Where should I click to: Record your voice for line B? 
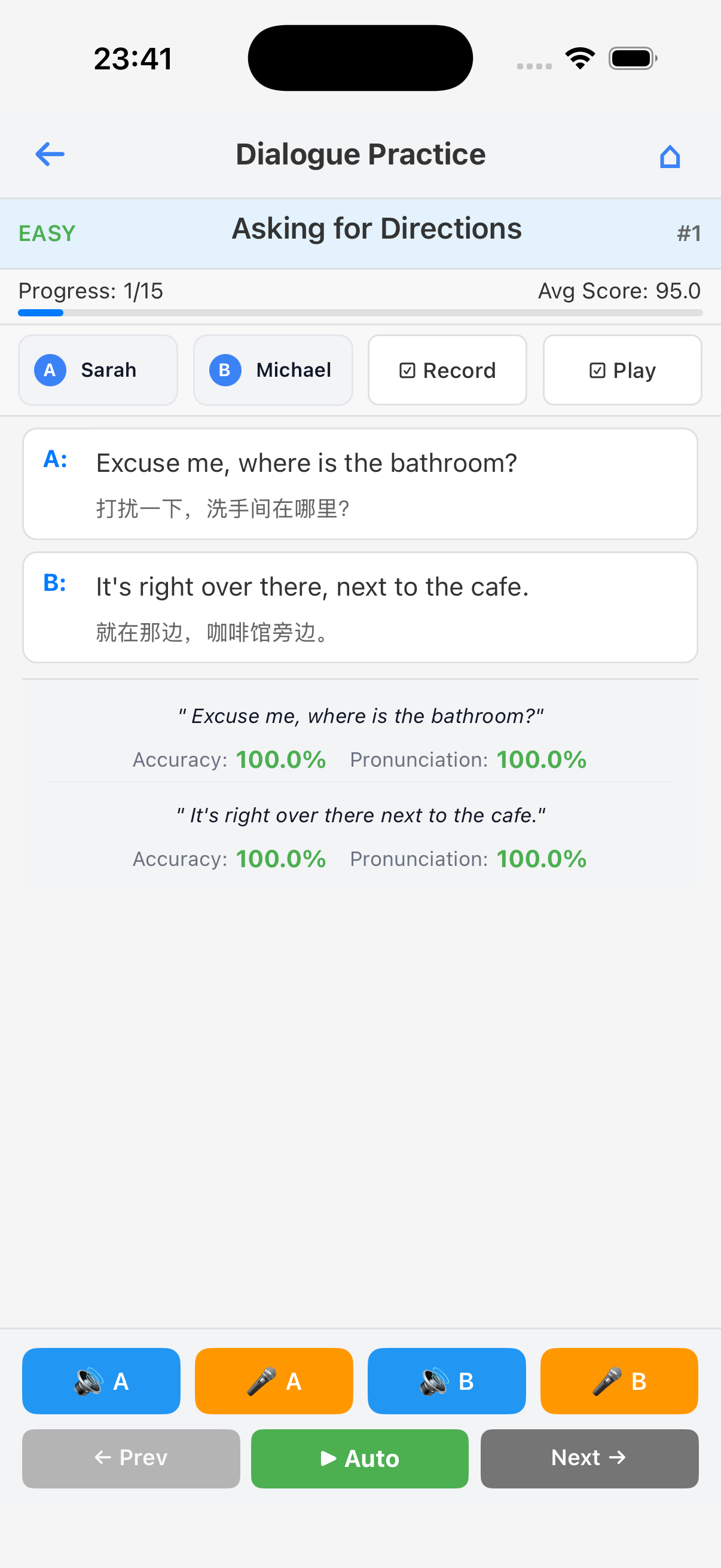pyautogui.click(x=619, y=1380)
